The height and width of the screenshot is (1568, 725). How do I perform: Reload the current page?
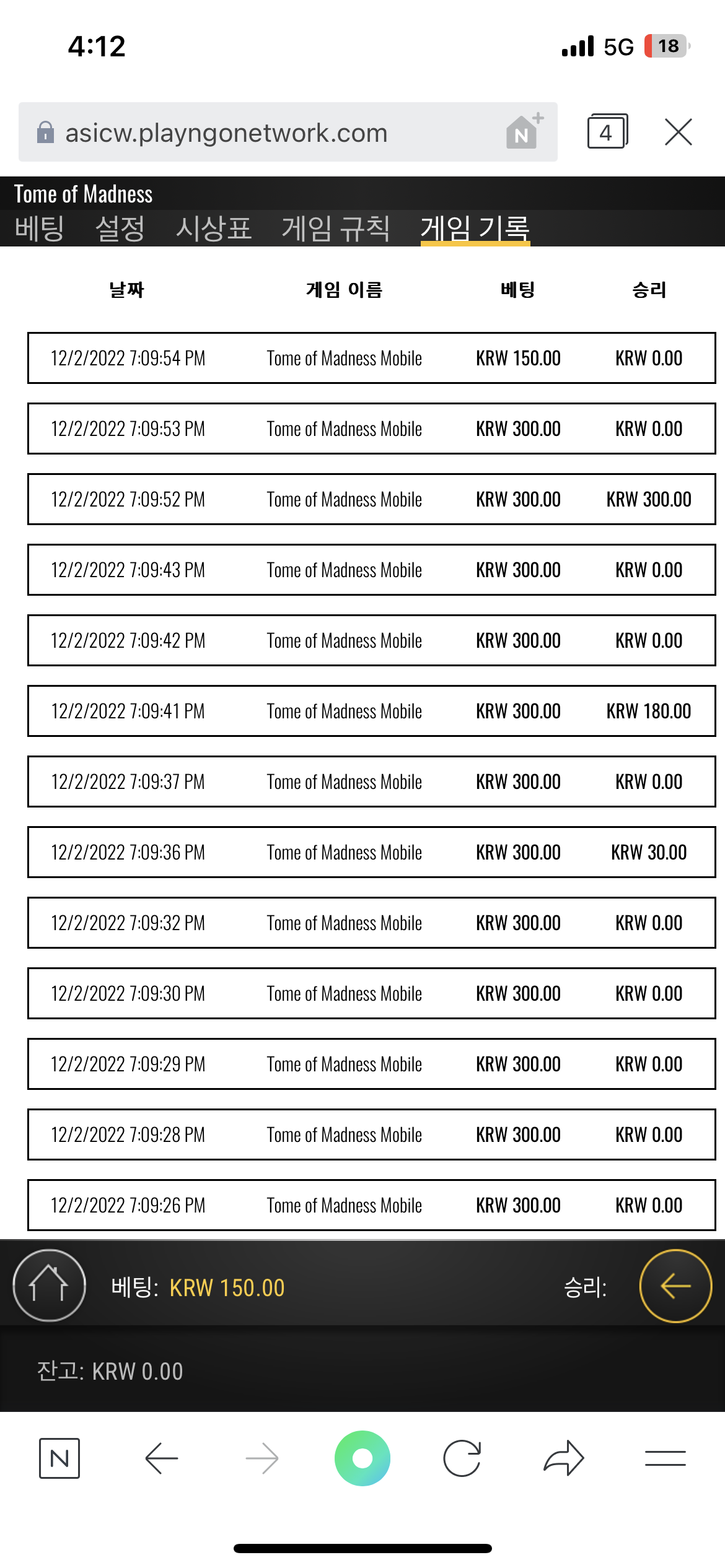coord(462,1458)
